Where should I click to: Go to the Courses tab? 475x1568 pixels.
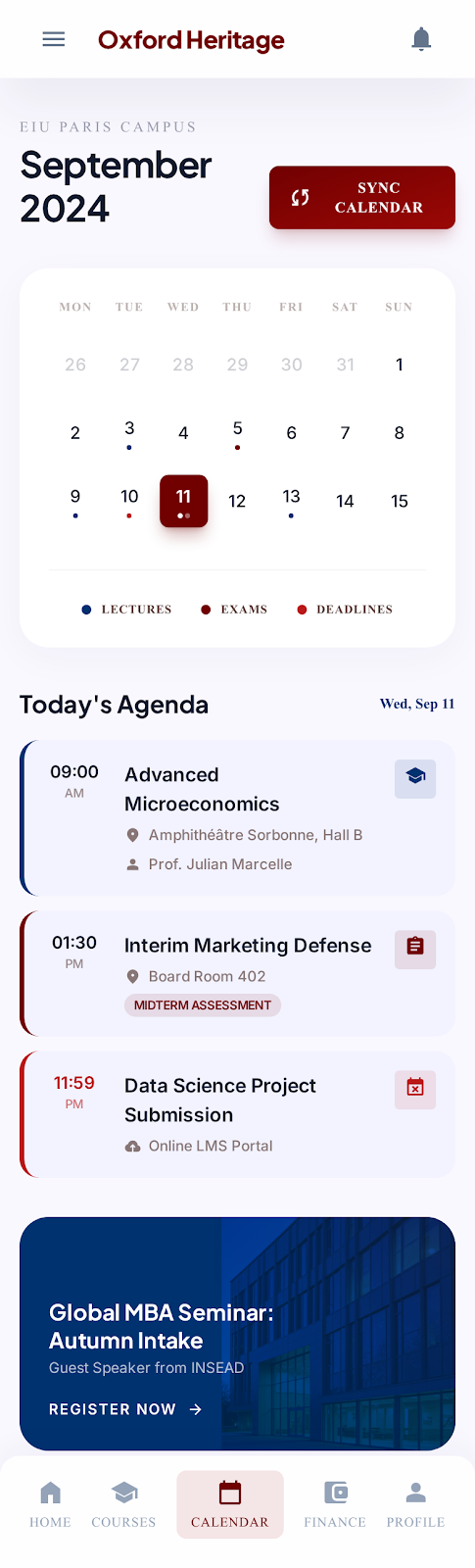(x=123, y=1504)
